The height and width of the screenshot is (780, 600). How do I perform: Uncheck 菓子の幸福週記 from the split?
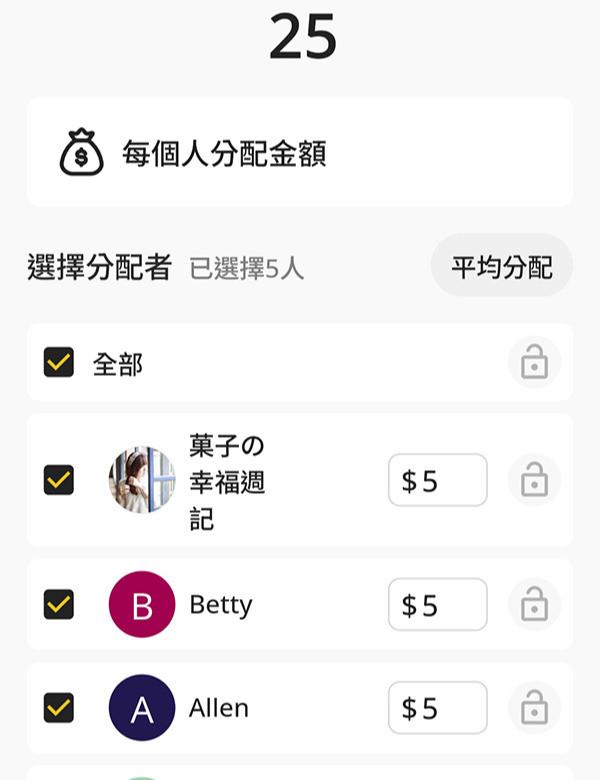pyautogui.click(x=59, y=480)
